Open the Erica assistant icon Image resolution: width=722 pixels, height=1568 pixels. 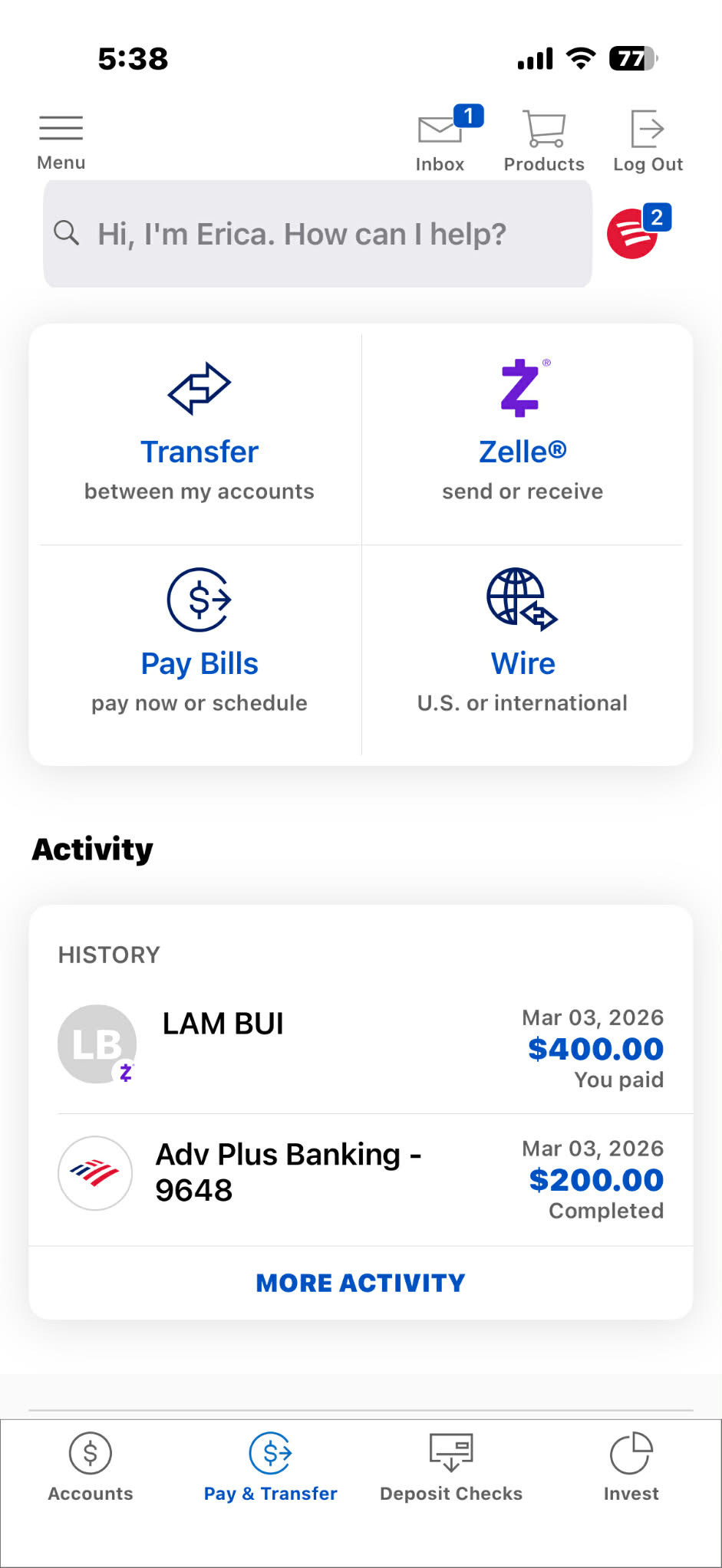pyautogui.click(x=634, y=234)
